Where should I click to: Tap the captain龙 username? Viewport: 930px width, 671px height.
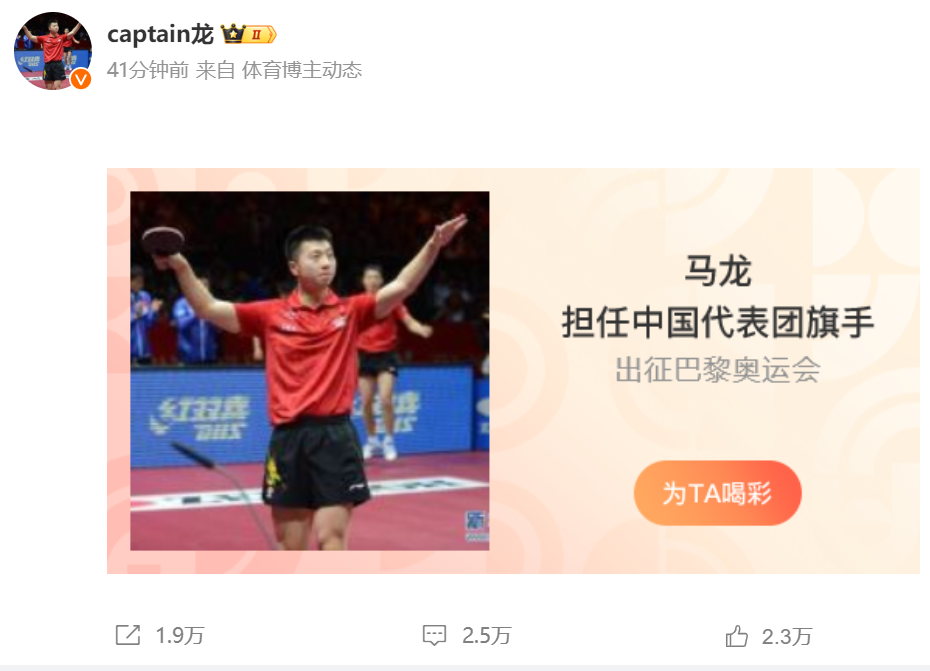160,34
